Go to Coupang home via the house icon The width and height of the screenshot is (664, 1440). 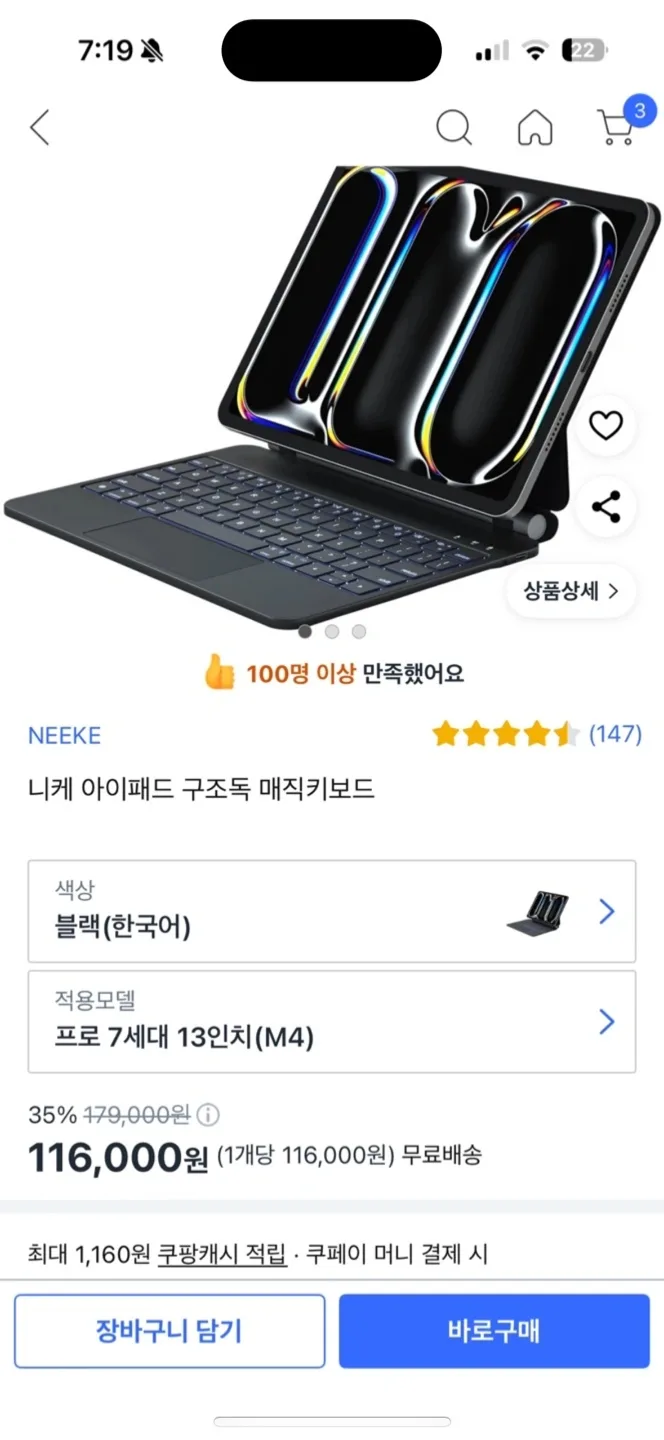[x=535, y=127]
